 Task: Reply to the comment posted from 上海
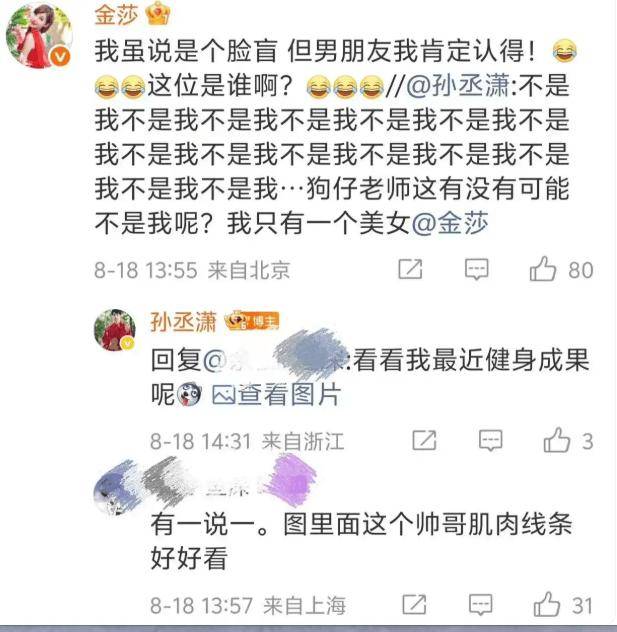point(481,604)
